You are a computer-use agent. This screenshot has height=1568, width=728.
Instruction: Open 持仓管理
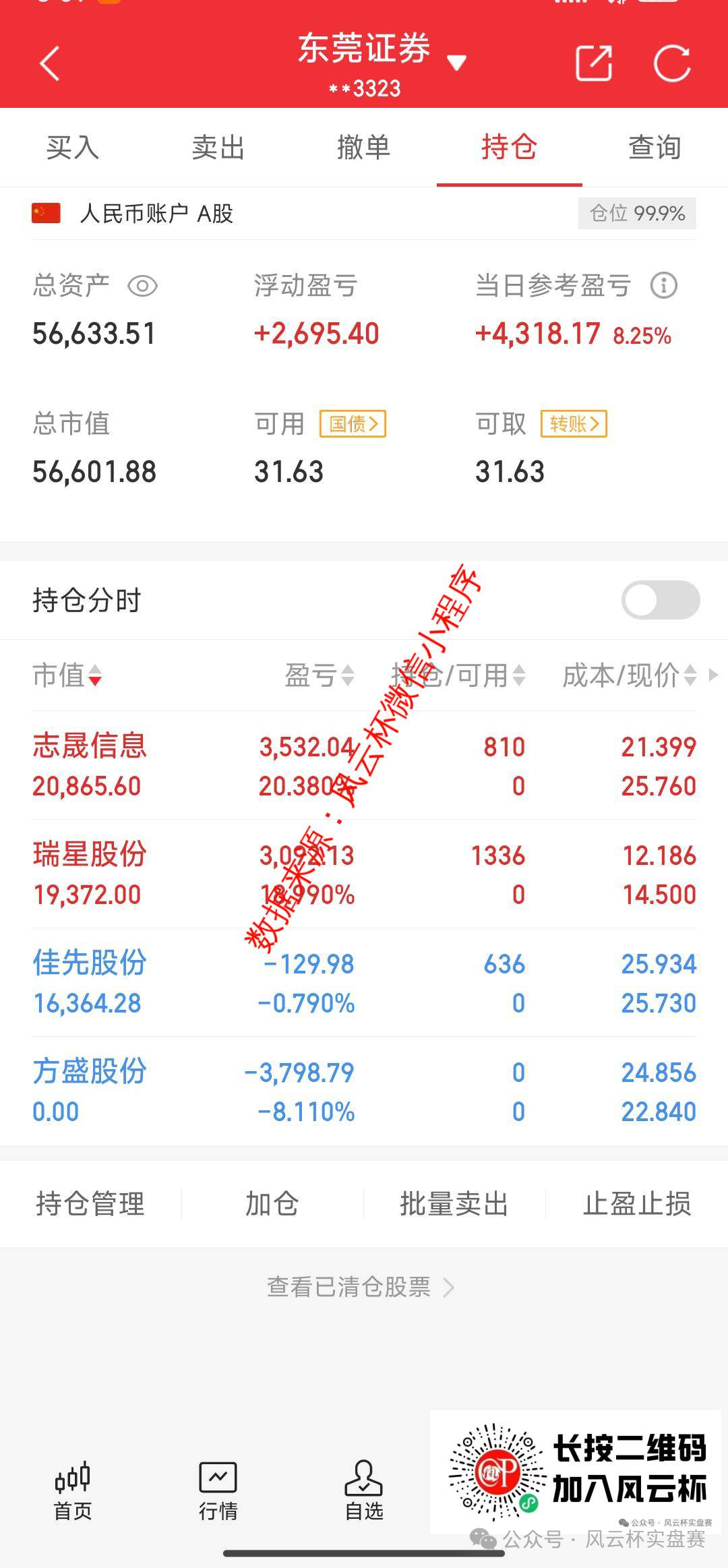(x=90, y=1204)
